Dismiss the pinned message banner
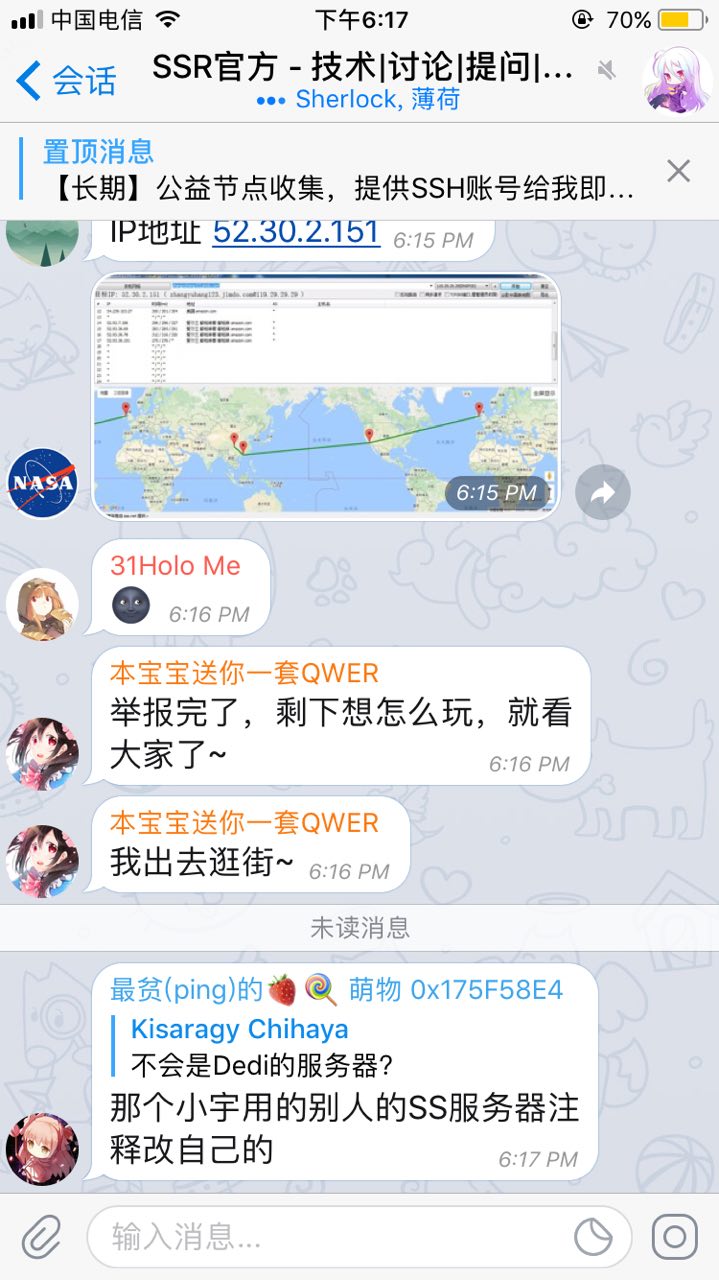Image resolution: width=719 pixels, height=1280 pixels. [x=679, y=171]
